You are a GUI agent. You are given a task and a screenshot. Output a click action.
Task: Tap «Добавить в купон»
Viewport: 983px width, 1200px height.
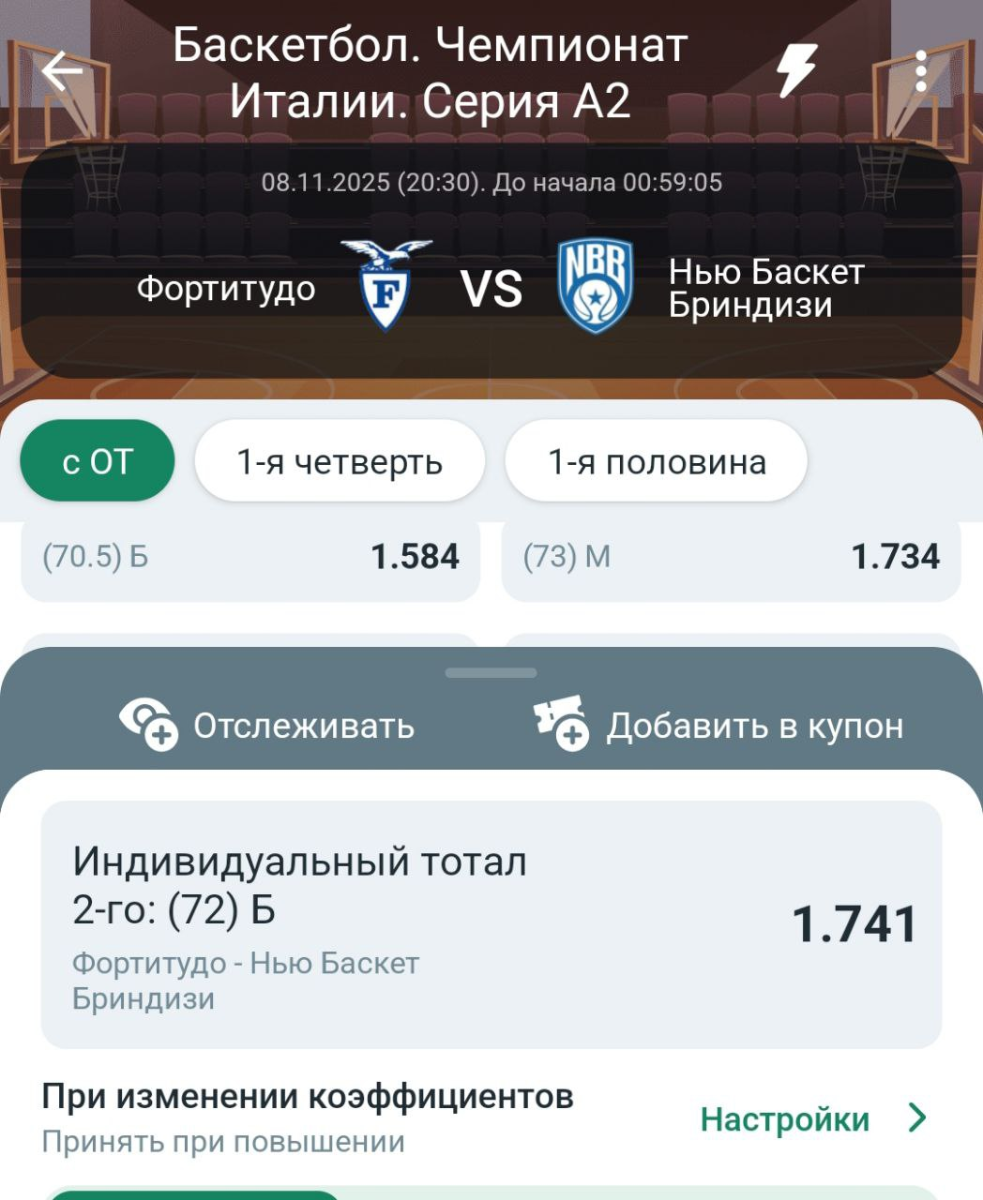point(718,726)
